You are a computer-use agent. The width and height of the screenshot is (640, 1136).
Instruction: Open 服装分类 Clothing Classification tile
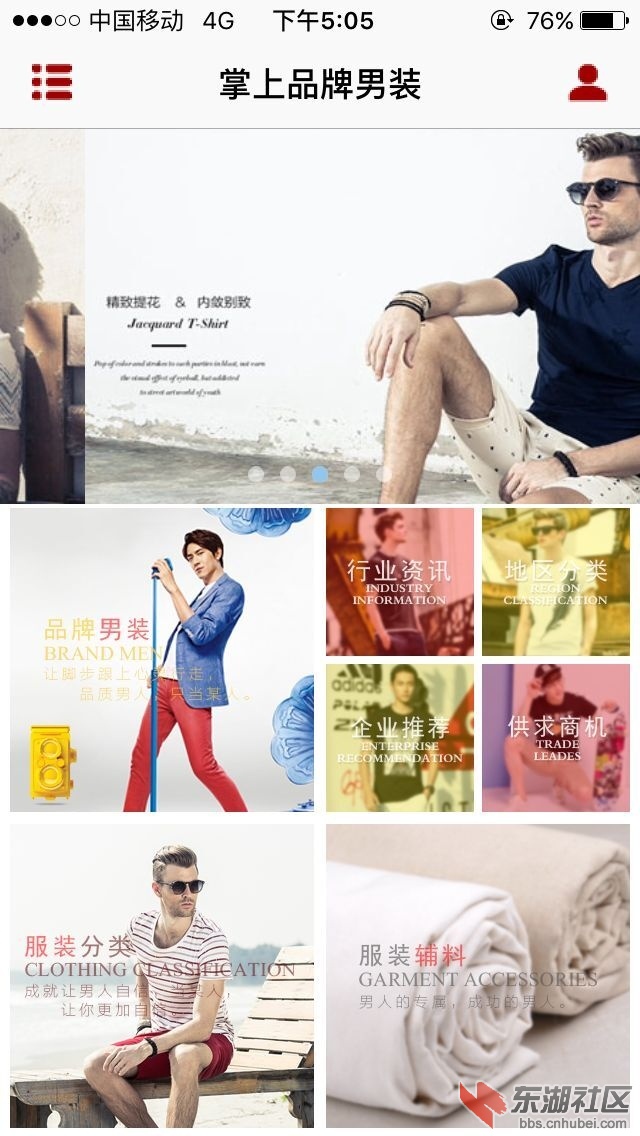(x=162, y=975)
